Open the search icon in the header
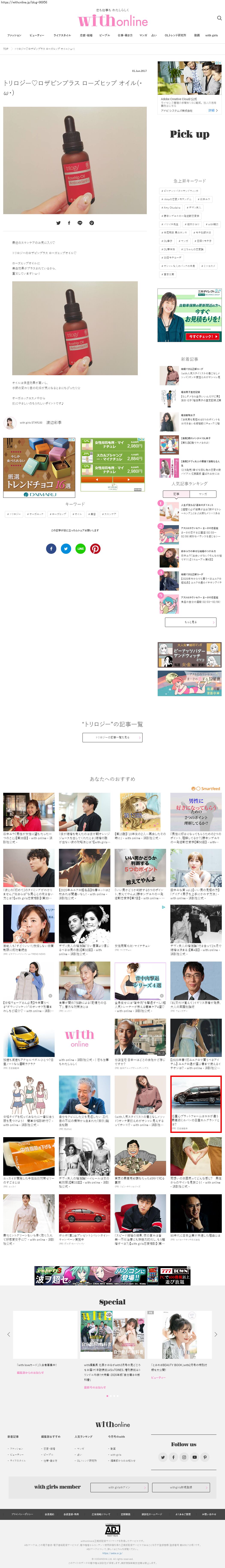225x1568 pixels. [x=219, y=18]
